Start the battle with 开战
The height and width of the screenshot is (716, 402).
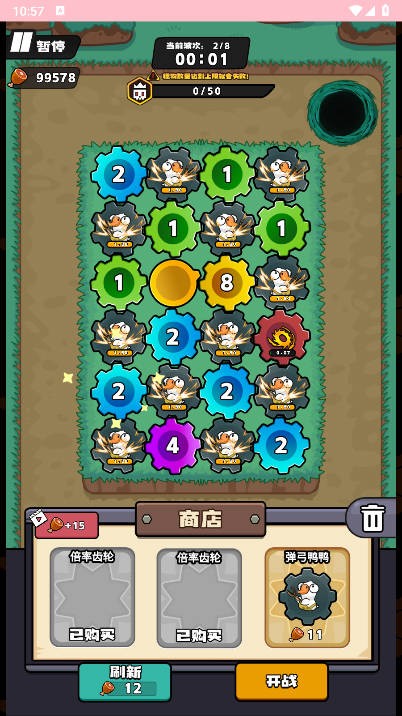pos(281,681)
